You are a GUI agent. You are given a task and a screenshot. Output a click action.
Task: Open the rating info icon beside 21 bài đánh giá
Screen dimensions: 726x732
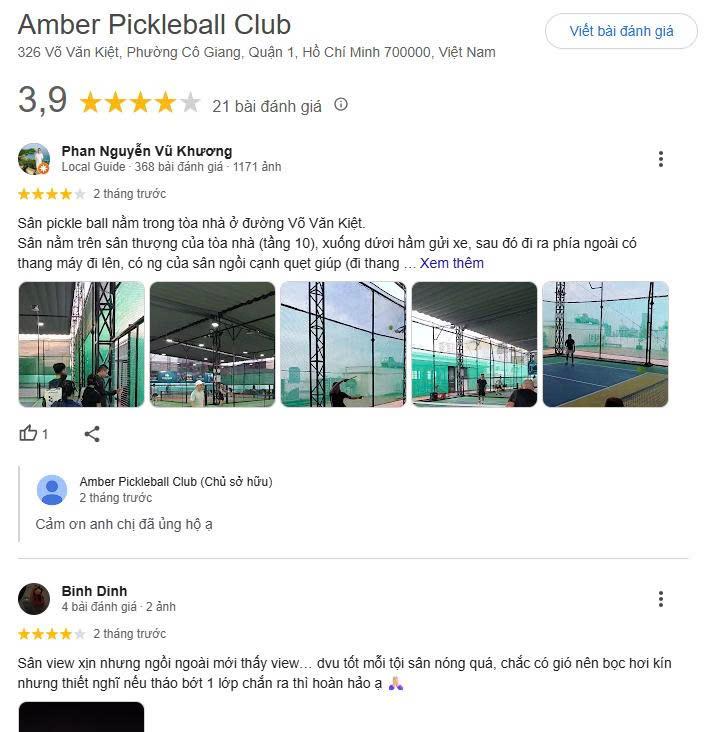point(341,105)
